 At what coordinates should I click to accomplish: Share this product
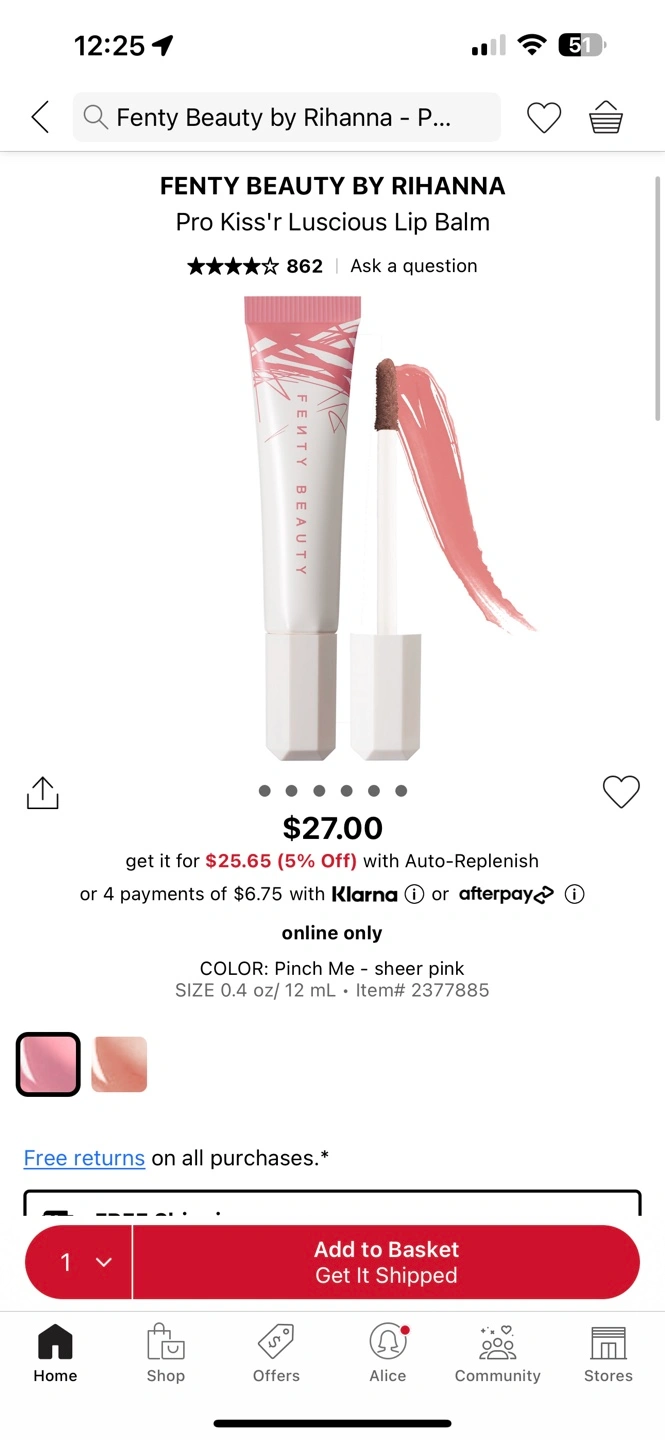(x=42, y=793)
